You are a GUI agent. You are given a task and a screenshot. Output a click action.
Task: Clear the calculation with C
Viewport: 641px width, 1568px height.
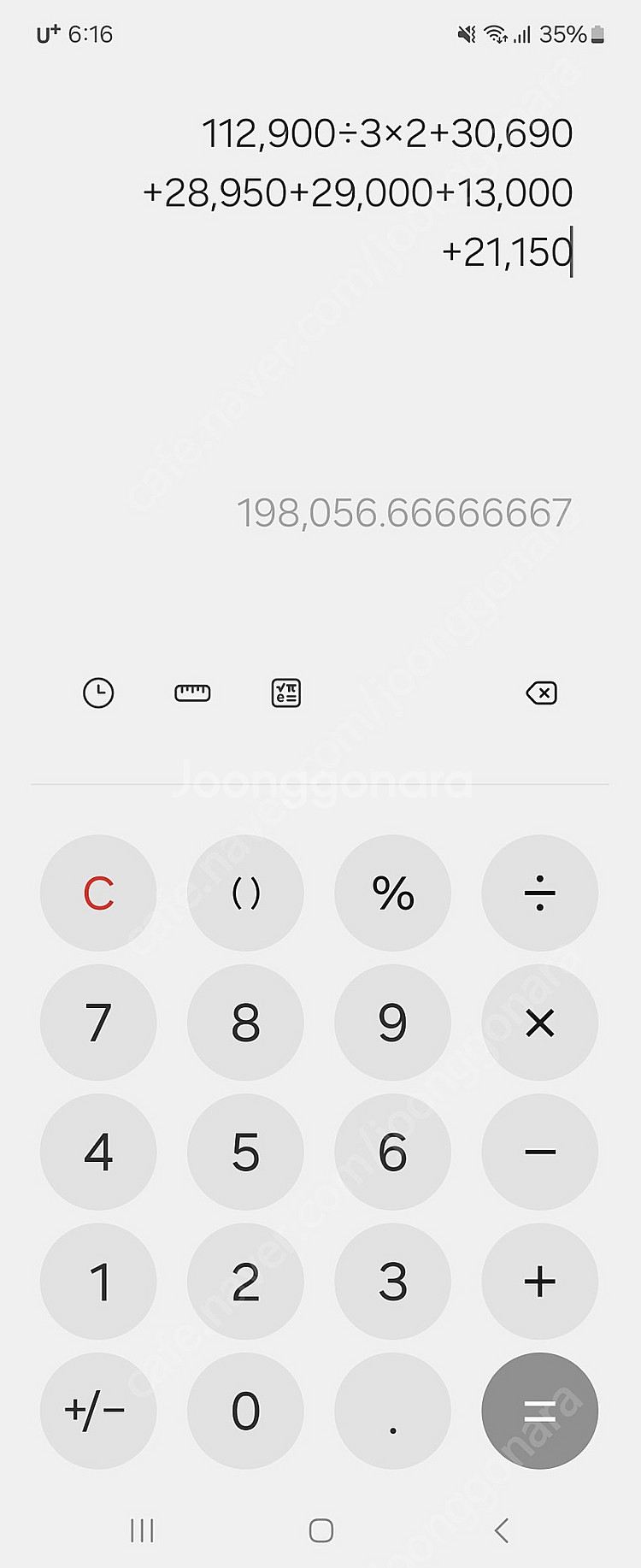(x=98, y=893)
